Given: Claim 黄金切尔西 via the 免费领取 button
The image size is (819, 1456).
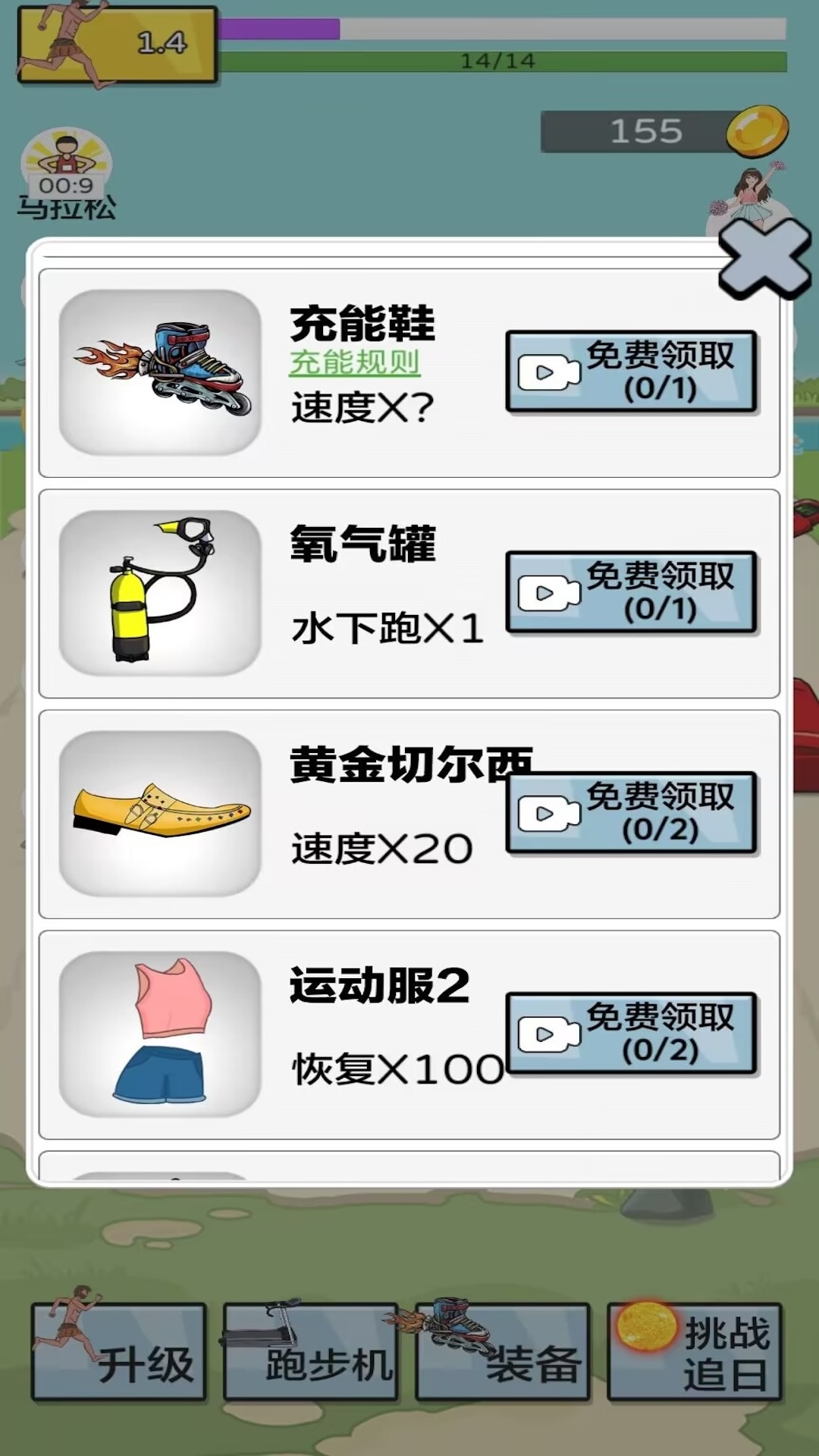Looking at the screenshot, I should coord(632,813).
